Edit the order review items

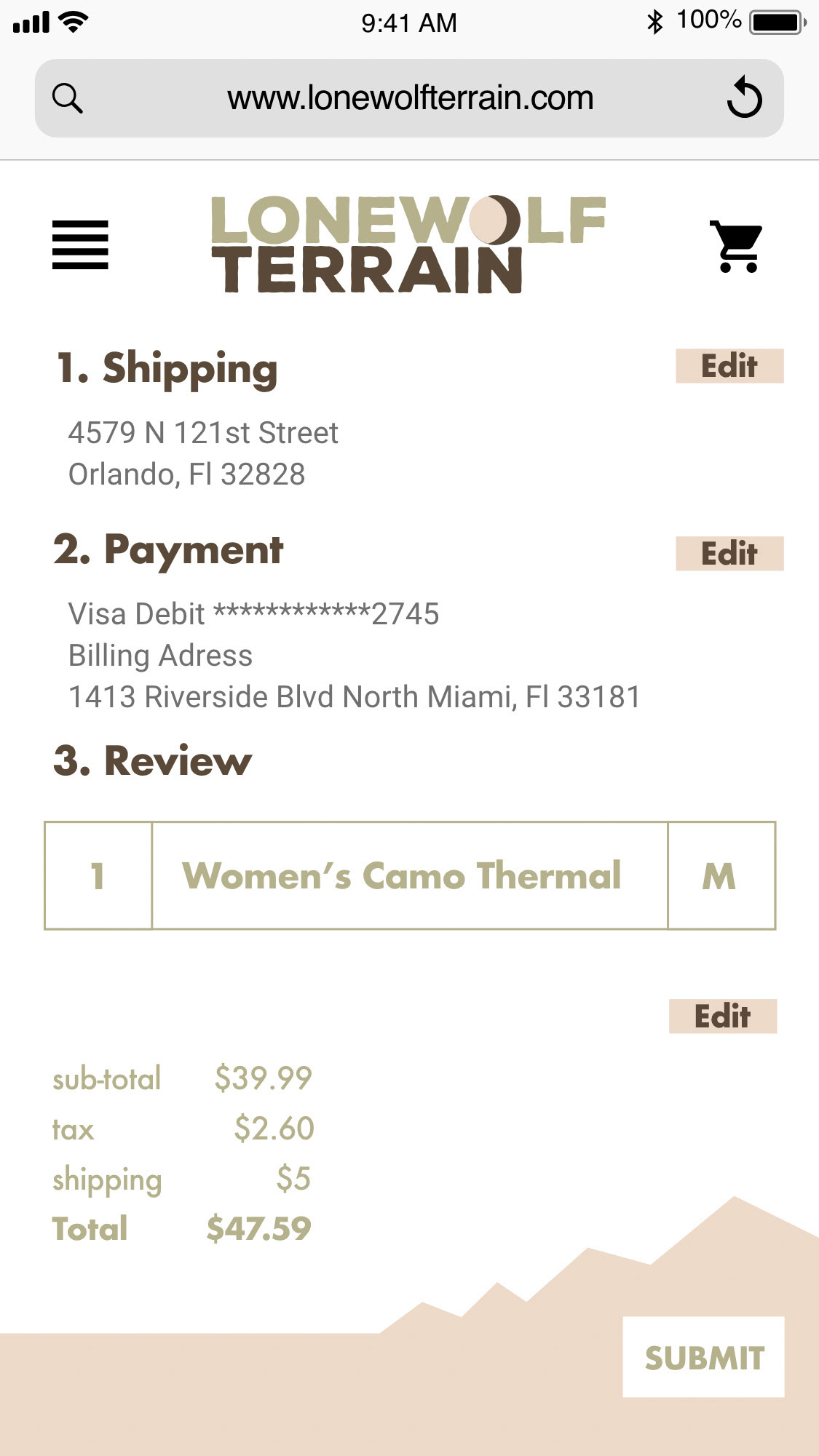click(x=722, y=1017)
